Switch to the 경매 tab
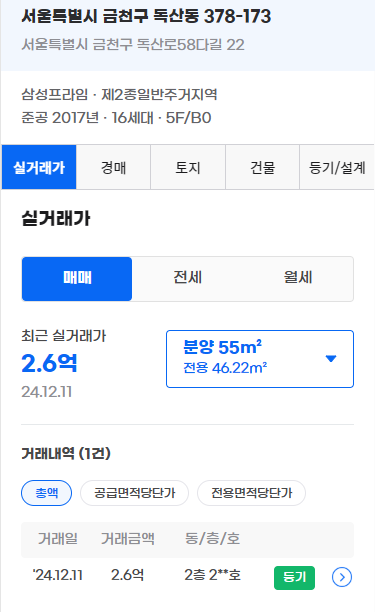This screenshot has height=612, width=375. click(114, 167)
